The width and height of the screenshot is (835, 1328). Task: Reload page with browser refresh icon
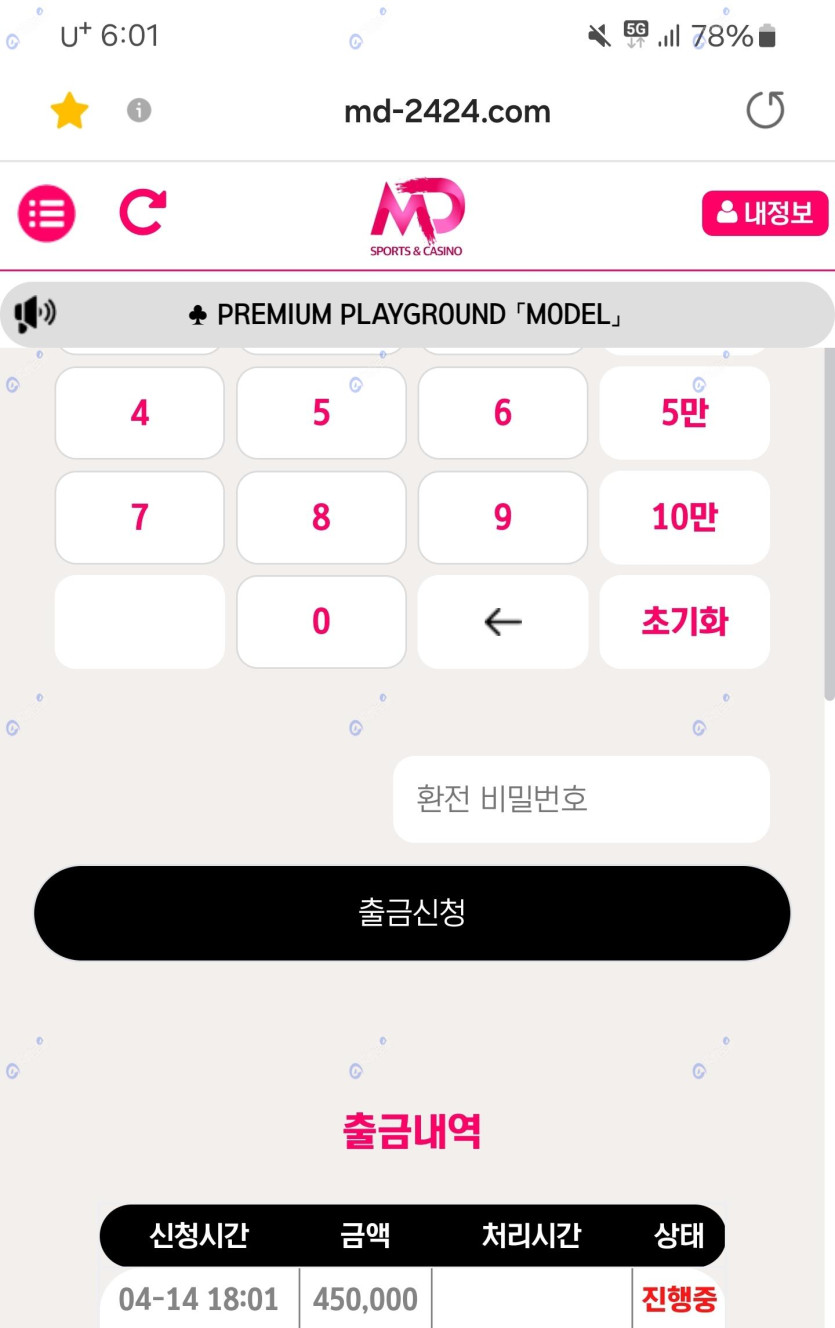765,110
